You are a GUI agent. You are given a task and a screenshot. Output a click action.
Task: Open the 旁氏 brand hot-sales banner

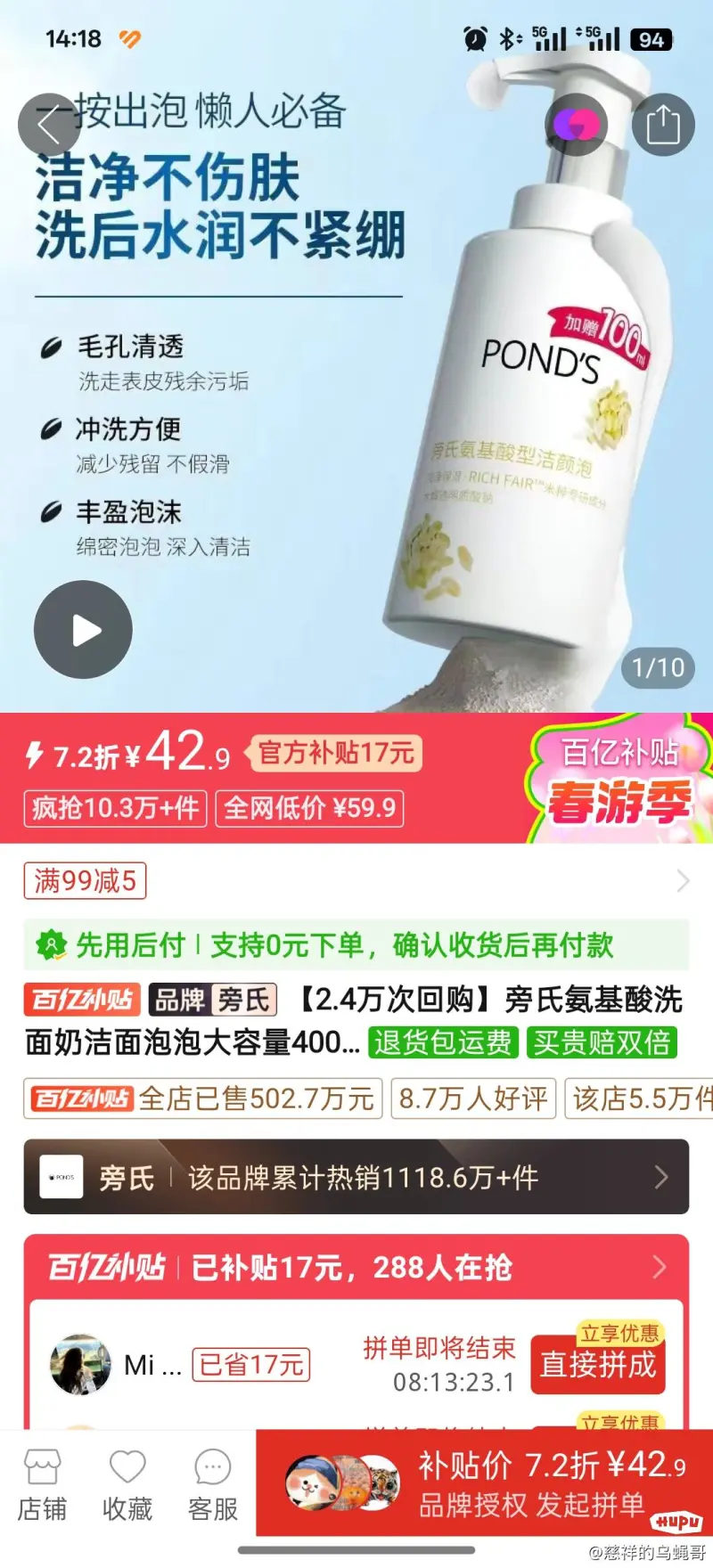click(356, 1177)
